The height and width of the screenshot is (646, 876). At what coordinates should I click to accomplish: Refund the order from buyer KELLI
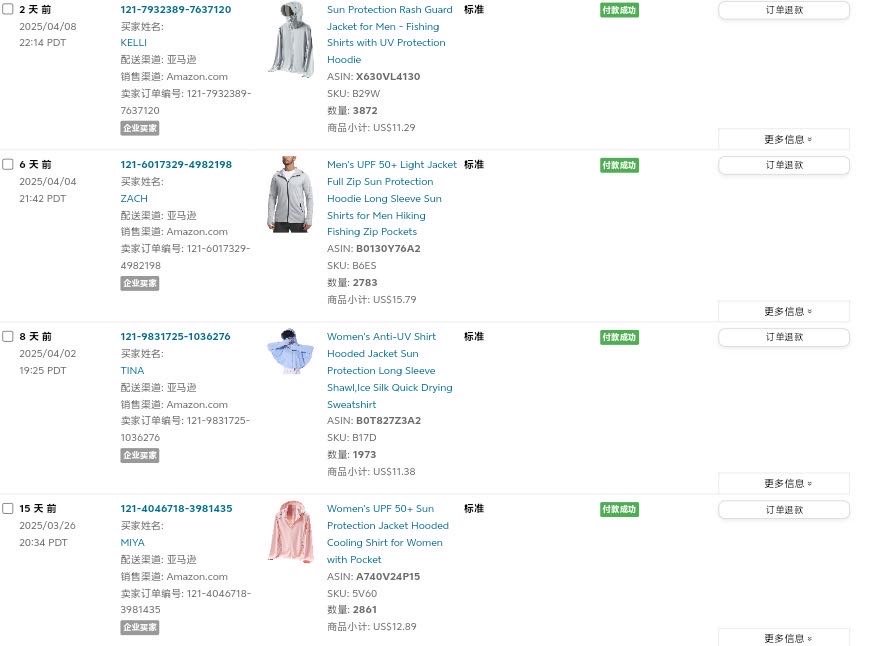click(783, 10)
